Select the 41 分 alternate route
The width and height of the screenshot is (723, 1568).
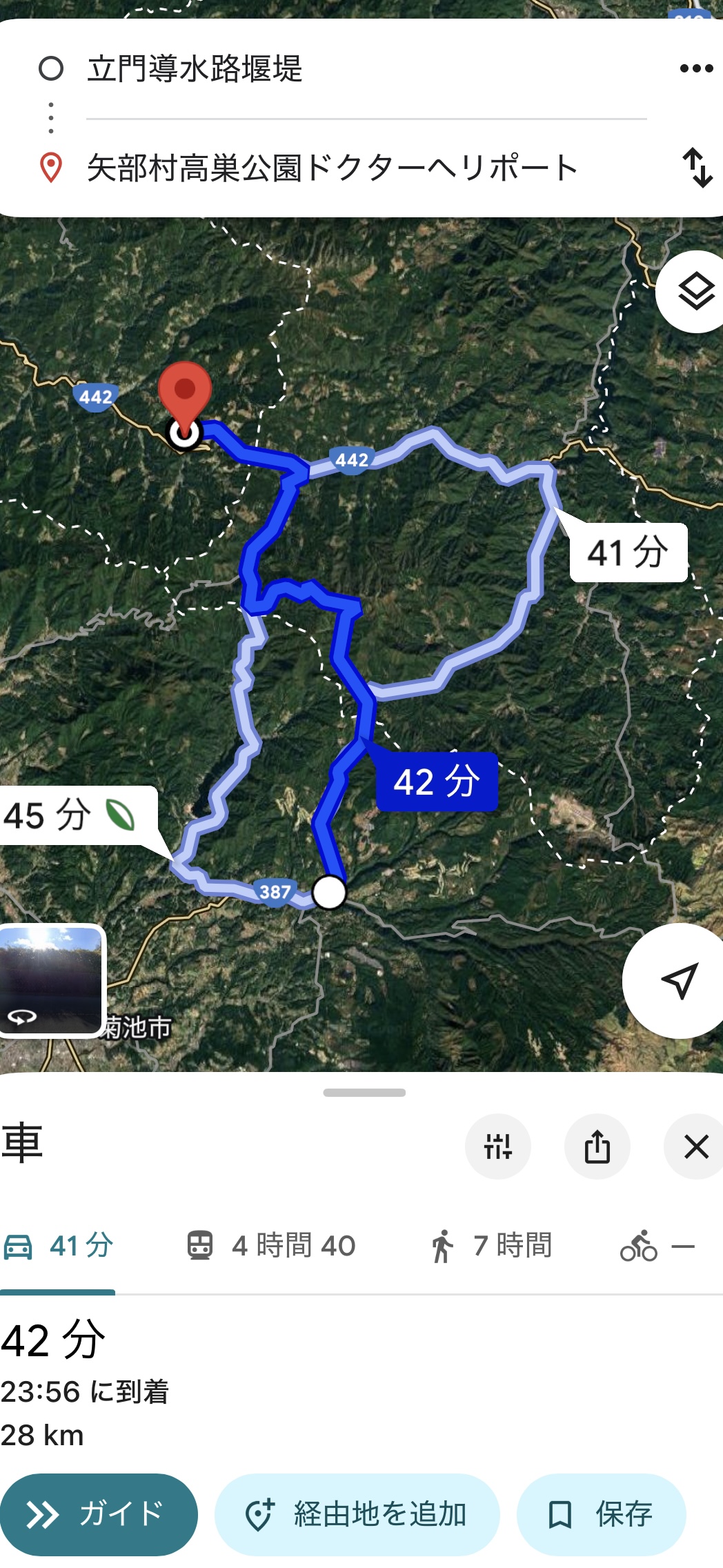coord(628,553)
